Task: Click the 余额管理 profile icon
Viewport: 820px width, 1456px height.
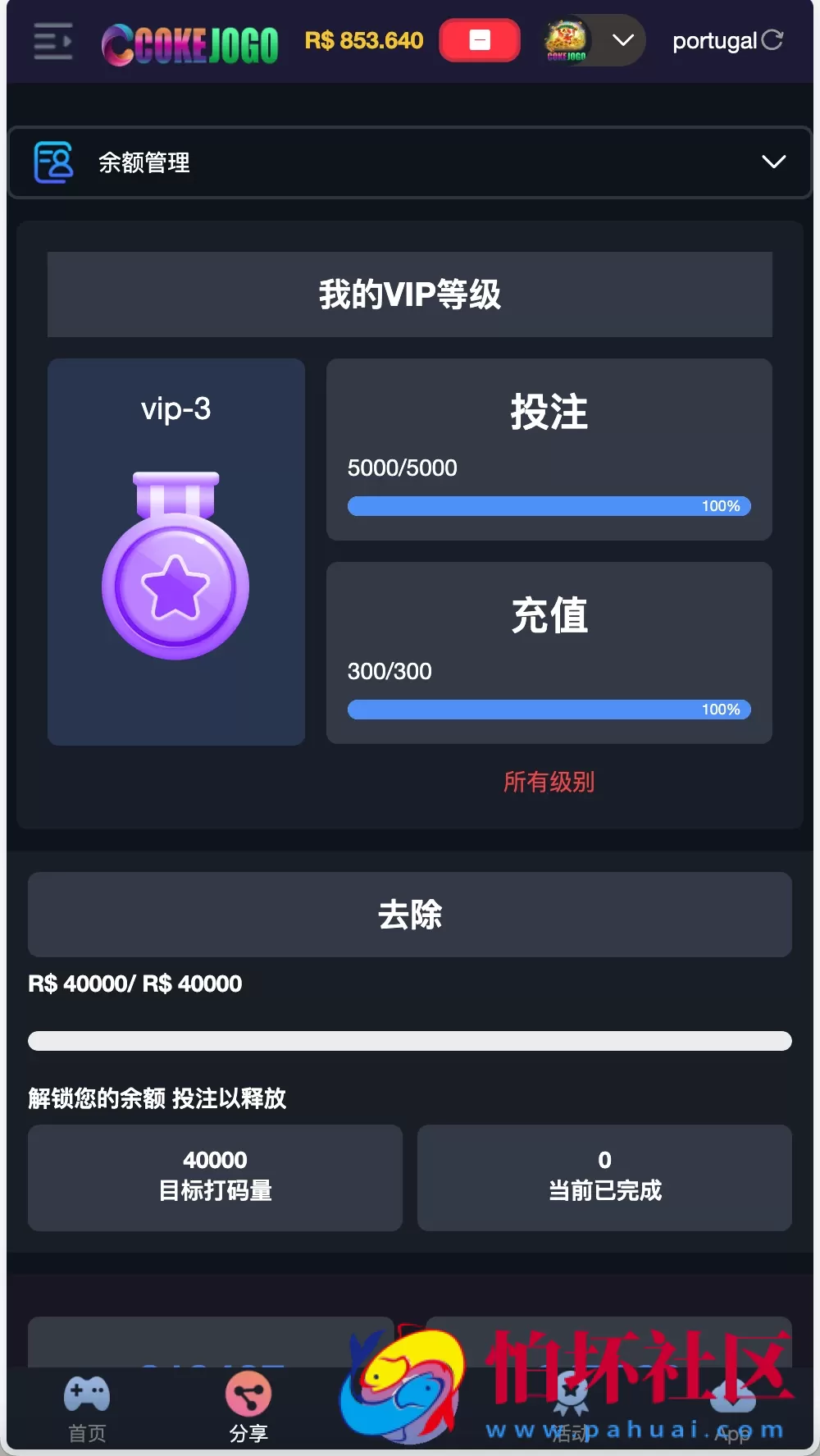Action: tap(52, 162)
